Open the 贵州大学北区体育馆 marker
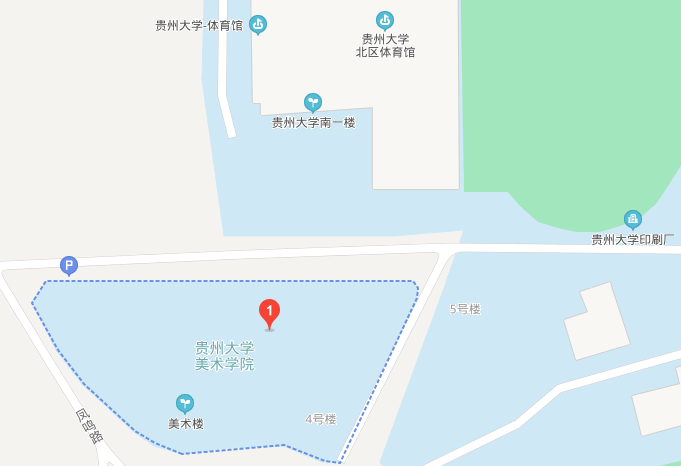Viewport: 681px width, 466px height. pyautogui.click(x=385, y=20)
